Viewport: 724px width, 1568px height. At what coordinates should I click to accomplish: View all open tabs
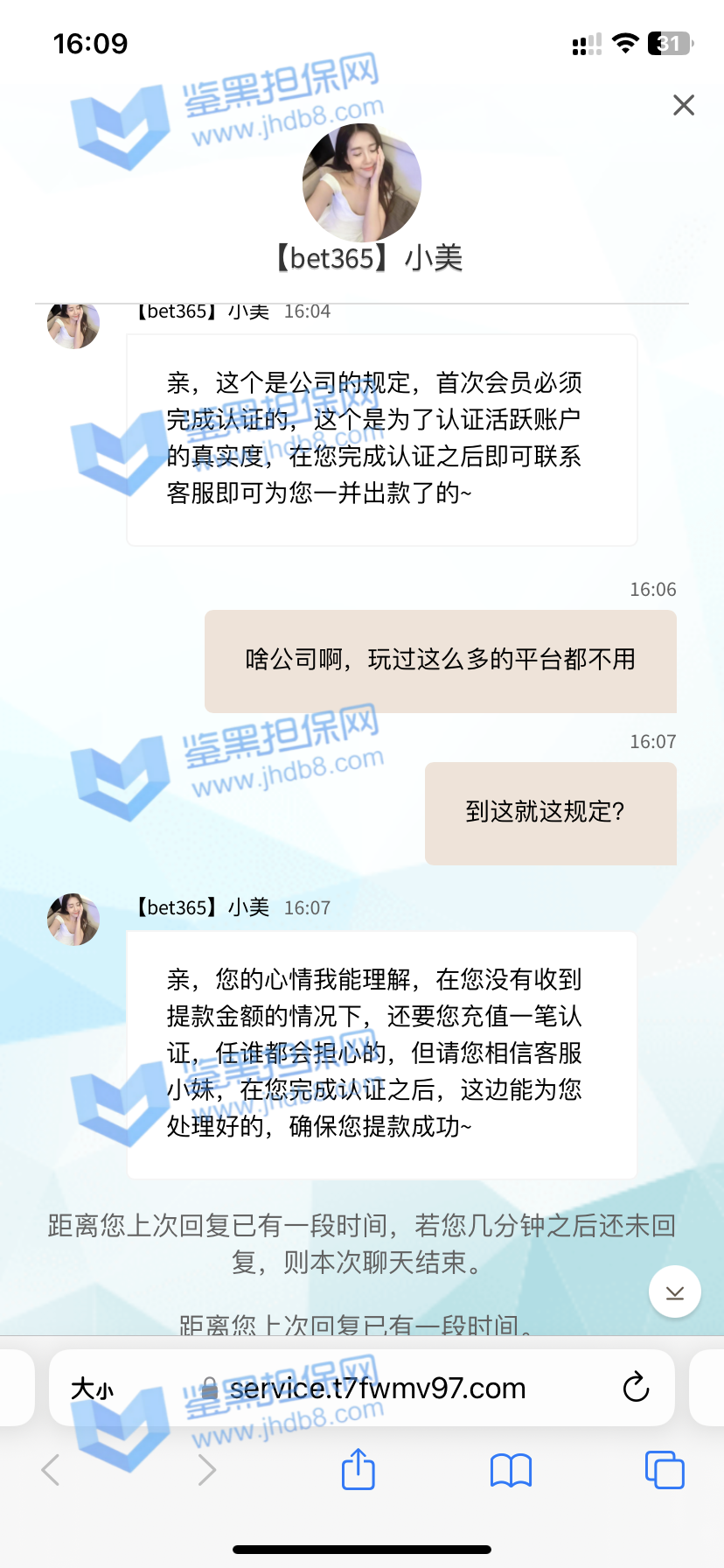664,1470
